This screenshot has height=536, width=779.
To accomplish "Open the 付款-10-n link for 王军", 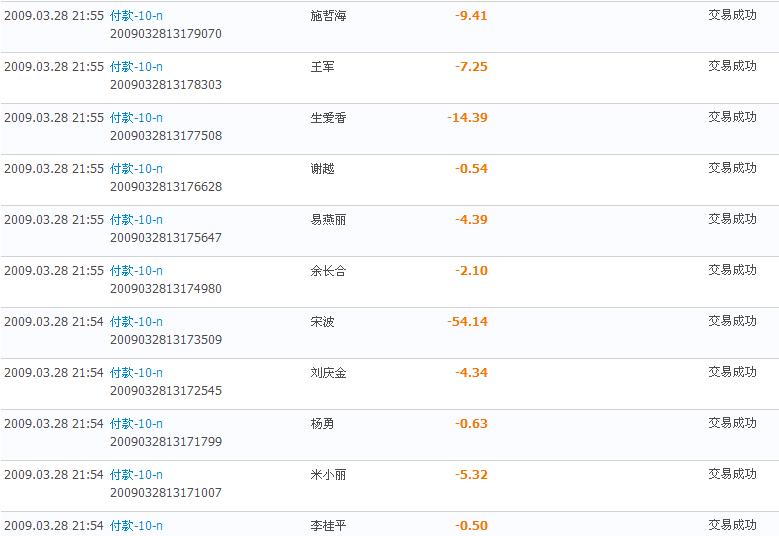I will click(136, 67).
